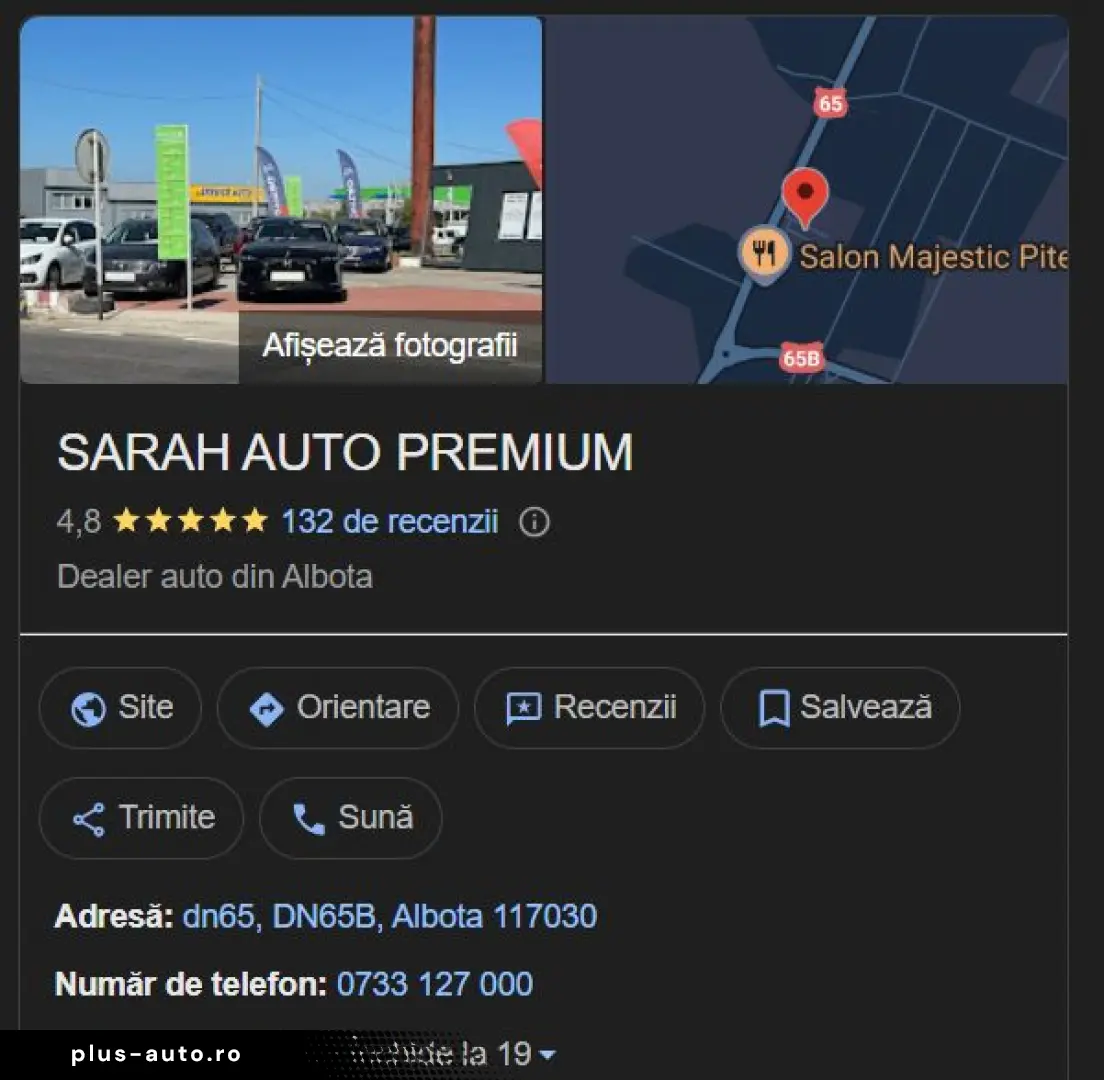1104x1080 pixels.
Task: Open the dealership photos gallery
Action: (x=389, y=346)
